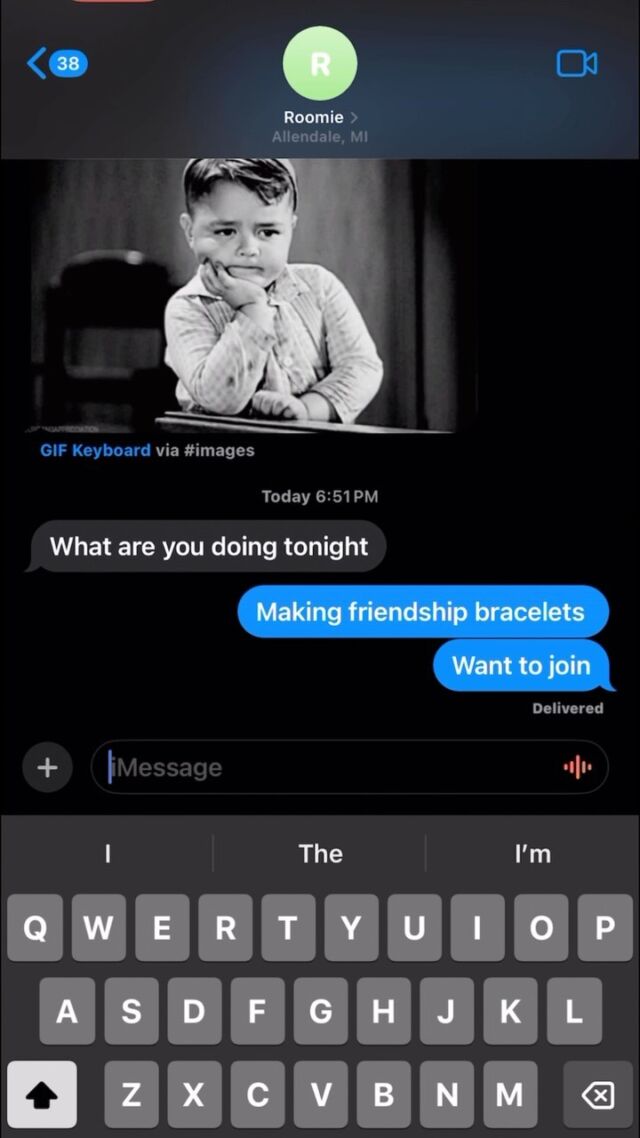Insert the suggested word "The"

pyautogui.click(x=320, y=853)
